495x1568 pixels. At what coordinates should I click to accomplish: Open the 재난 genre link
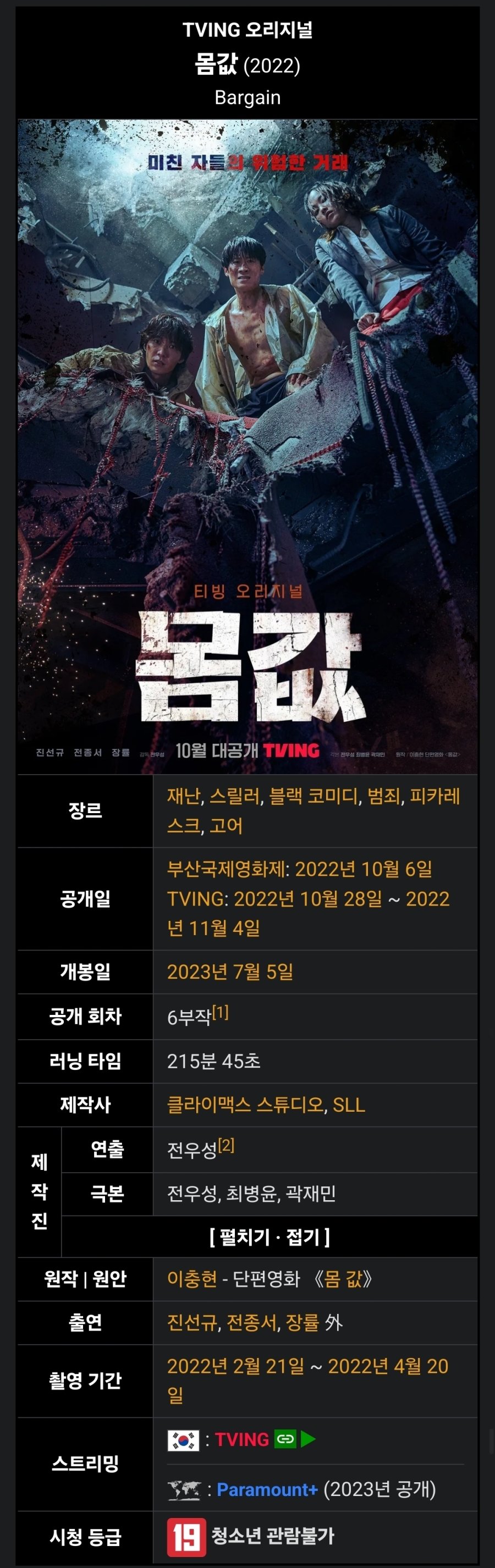tap(185, 796)
